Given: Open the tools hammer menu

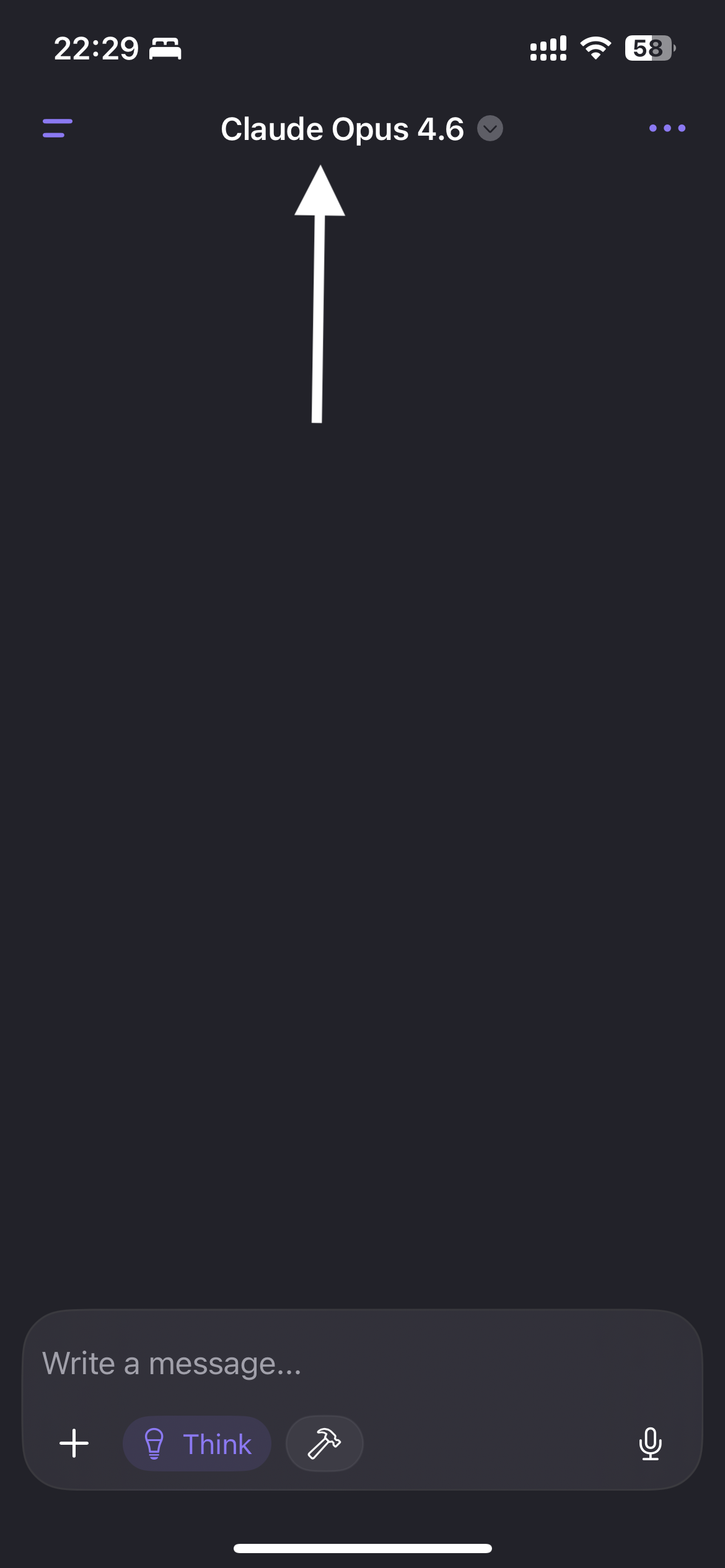Looking at the screenshot, I should (324, 1444).
